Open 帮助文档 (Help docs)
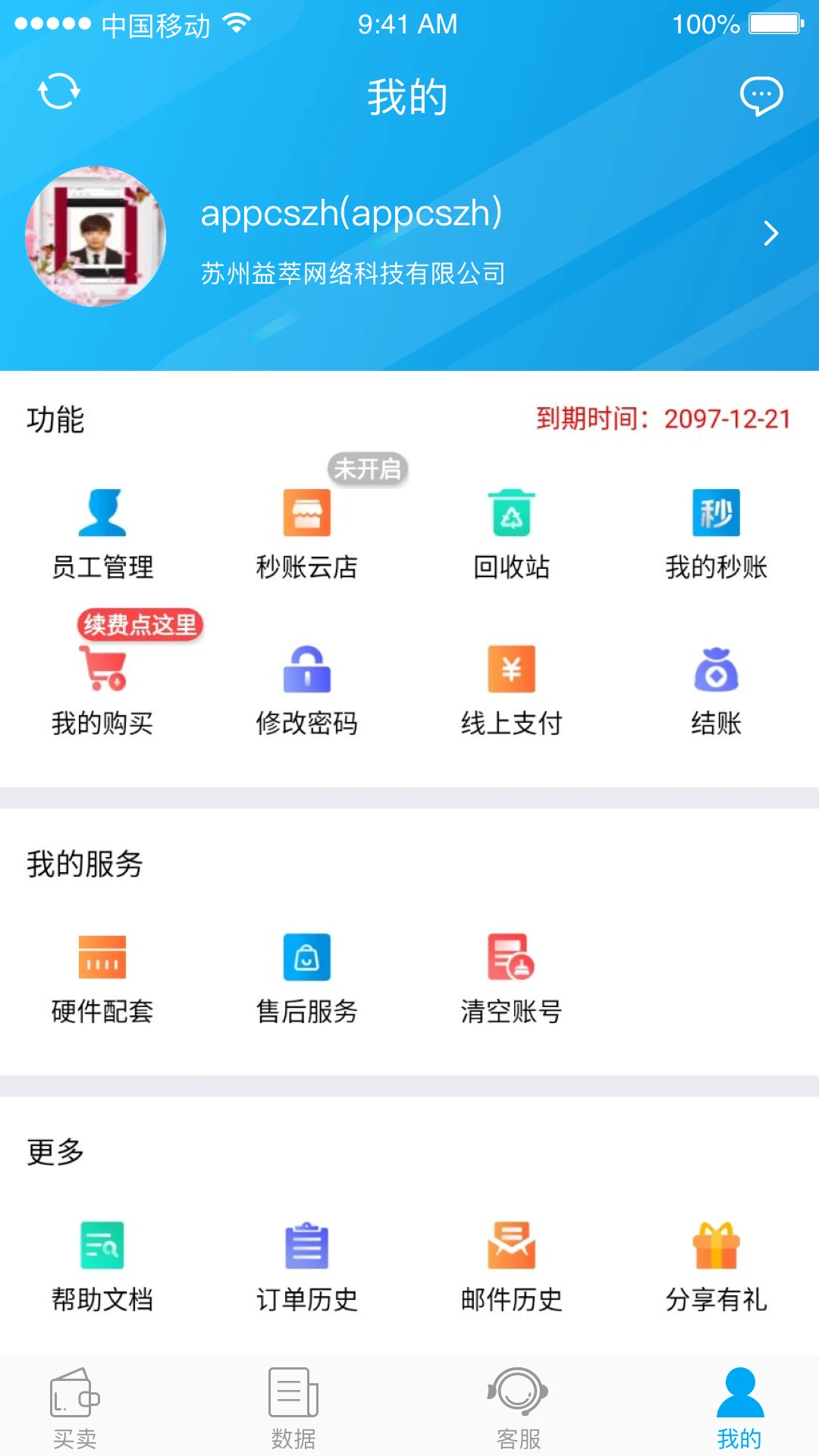Screen dimensions: 819x1456 [102, 1266]
